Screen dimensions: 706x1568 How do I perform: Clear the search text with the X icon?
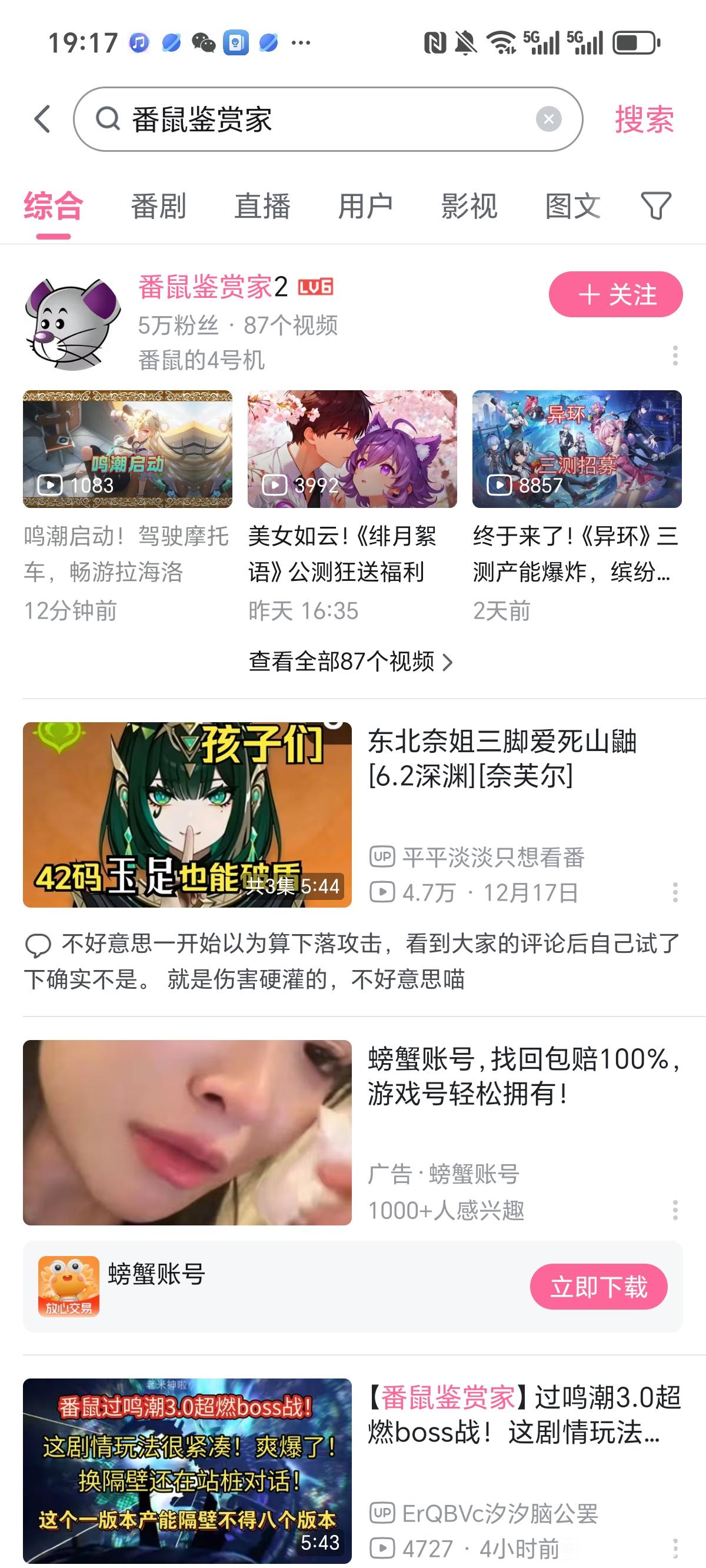pos(548,119)
